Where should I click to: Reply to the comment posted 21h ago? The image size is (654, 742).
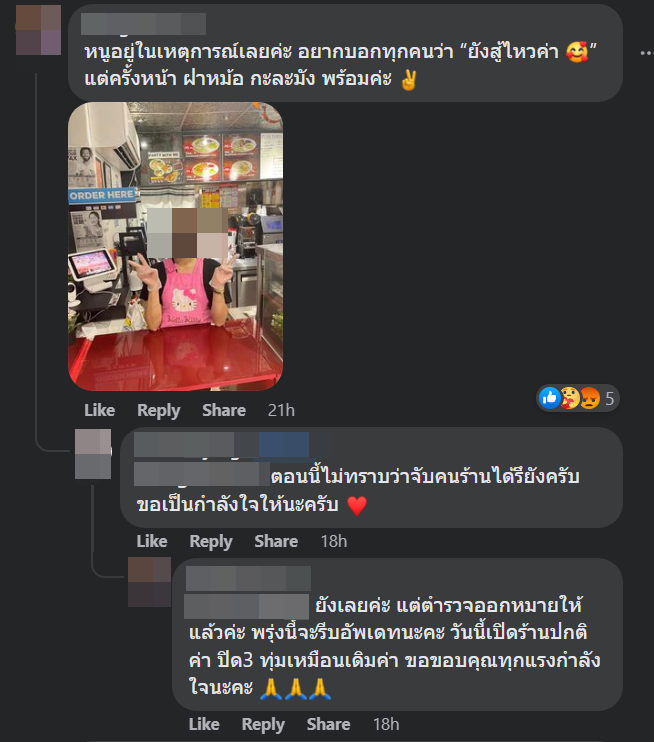[158, 410]
